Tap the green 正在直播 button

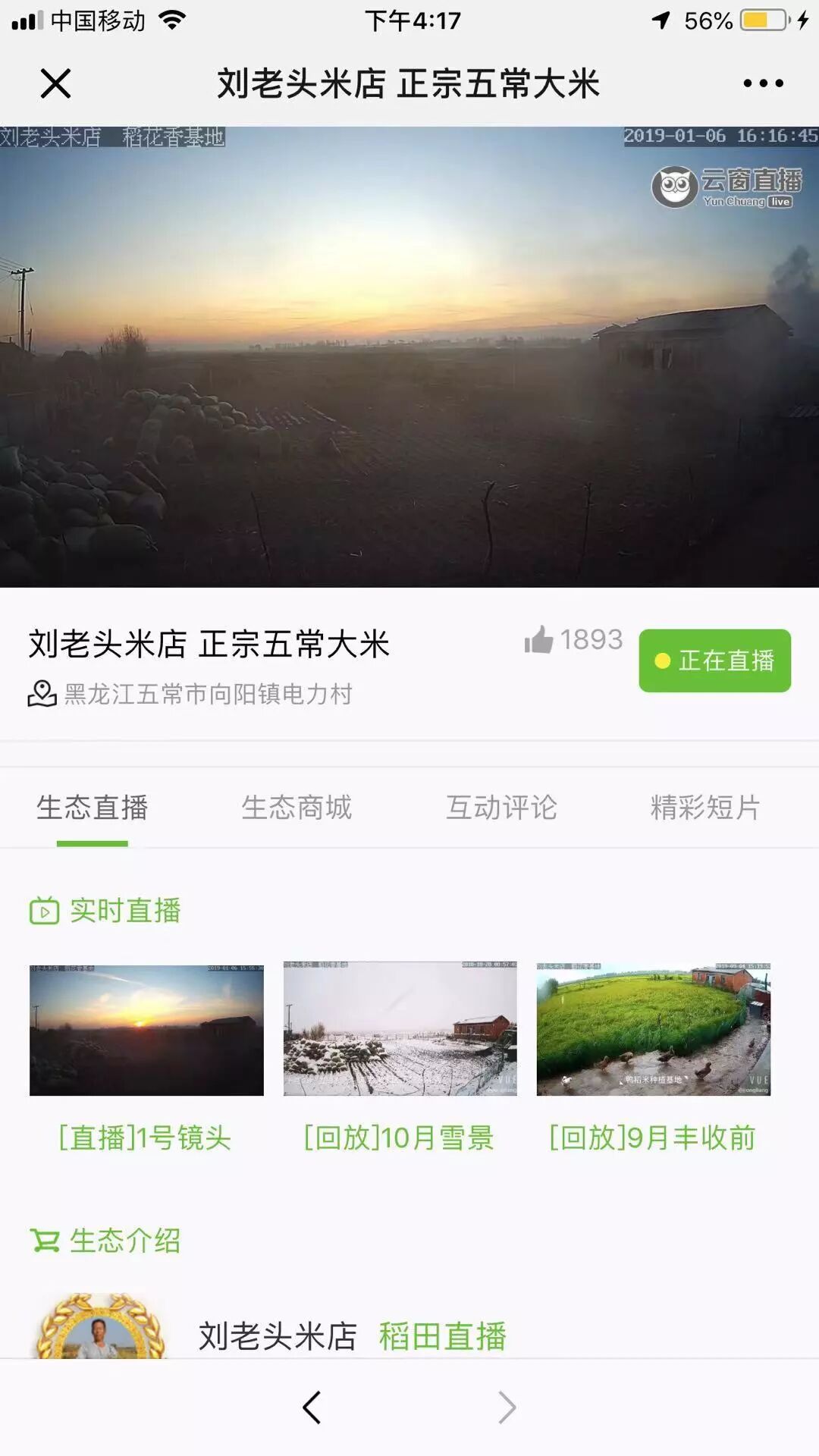tap(714, 661)
